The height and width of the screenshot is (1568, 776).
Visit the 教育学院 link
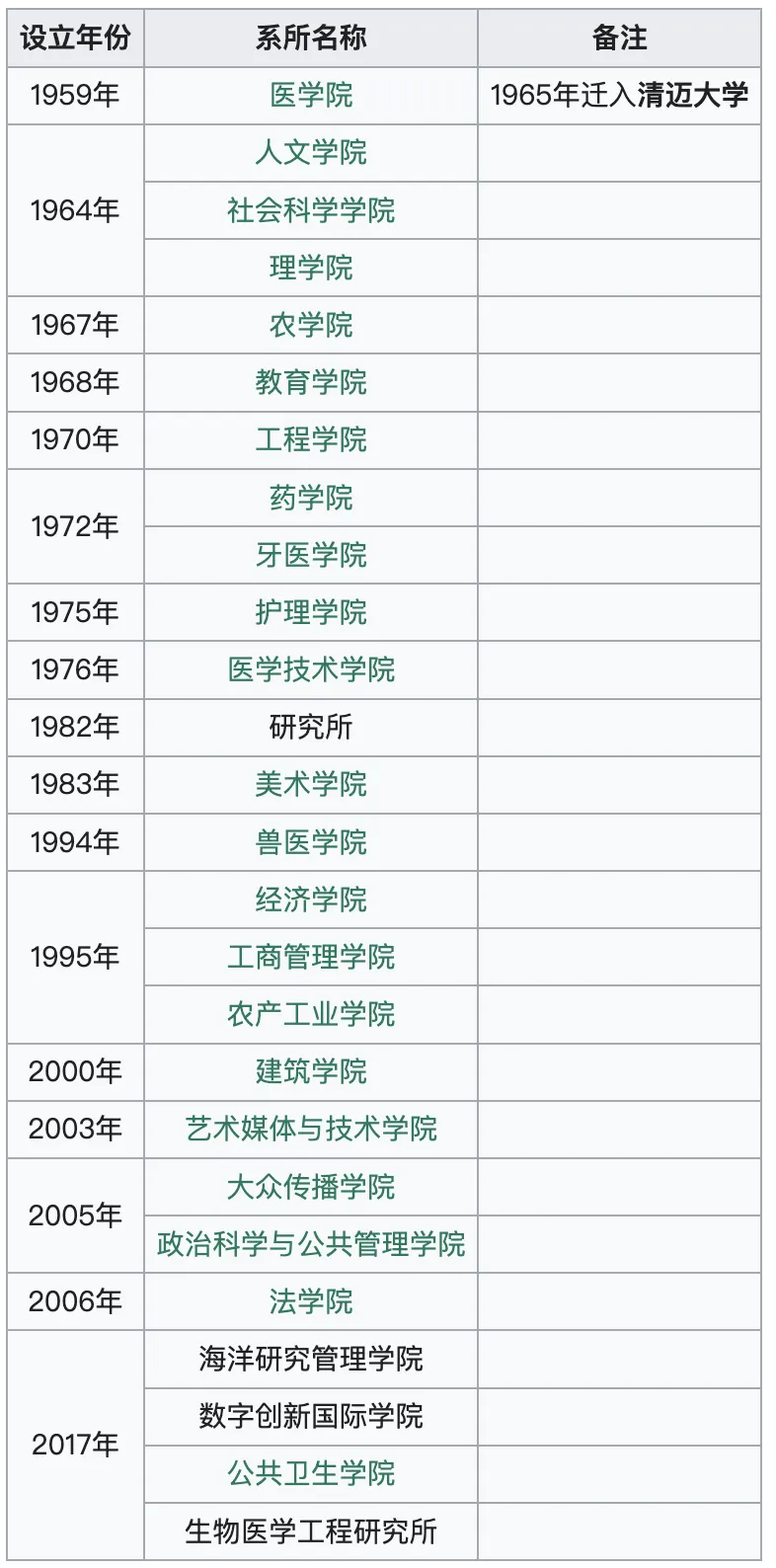[311, 382]
